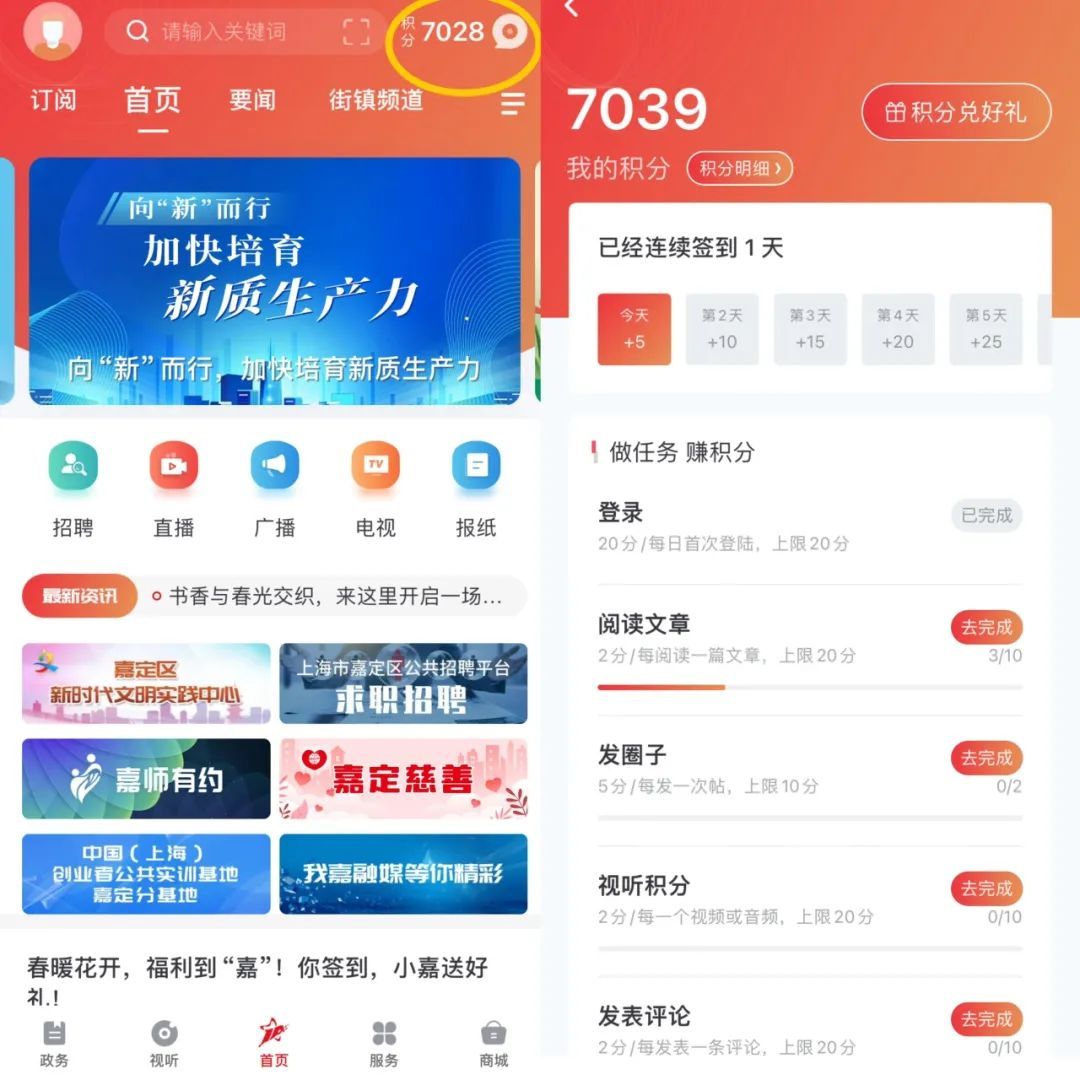Screen dimensions: 1080x1080
Task: Open the channel list hamburger menu
Action: click(513, 103)
